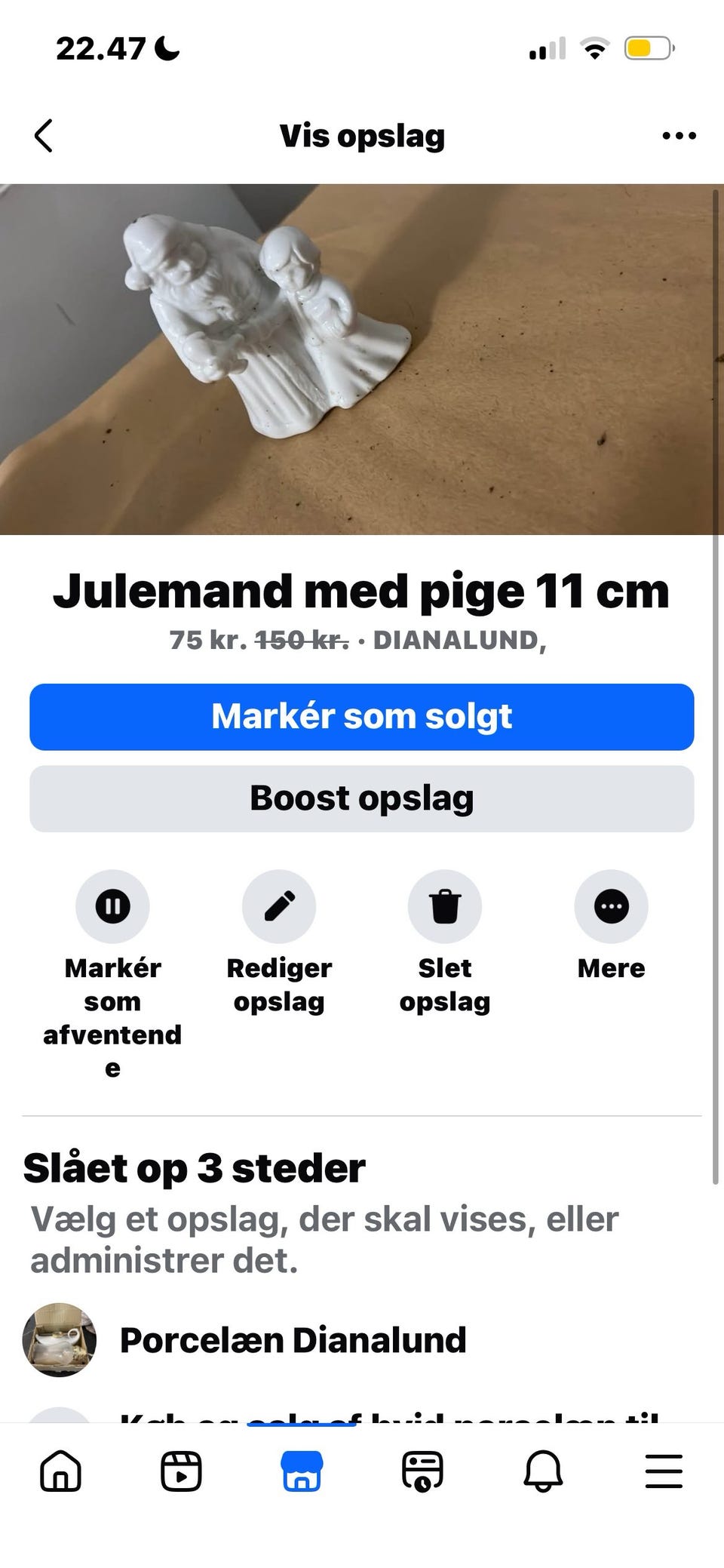
Task: Open the three-dot overflow menu in header
Action: (x=679, y=136)
